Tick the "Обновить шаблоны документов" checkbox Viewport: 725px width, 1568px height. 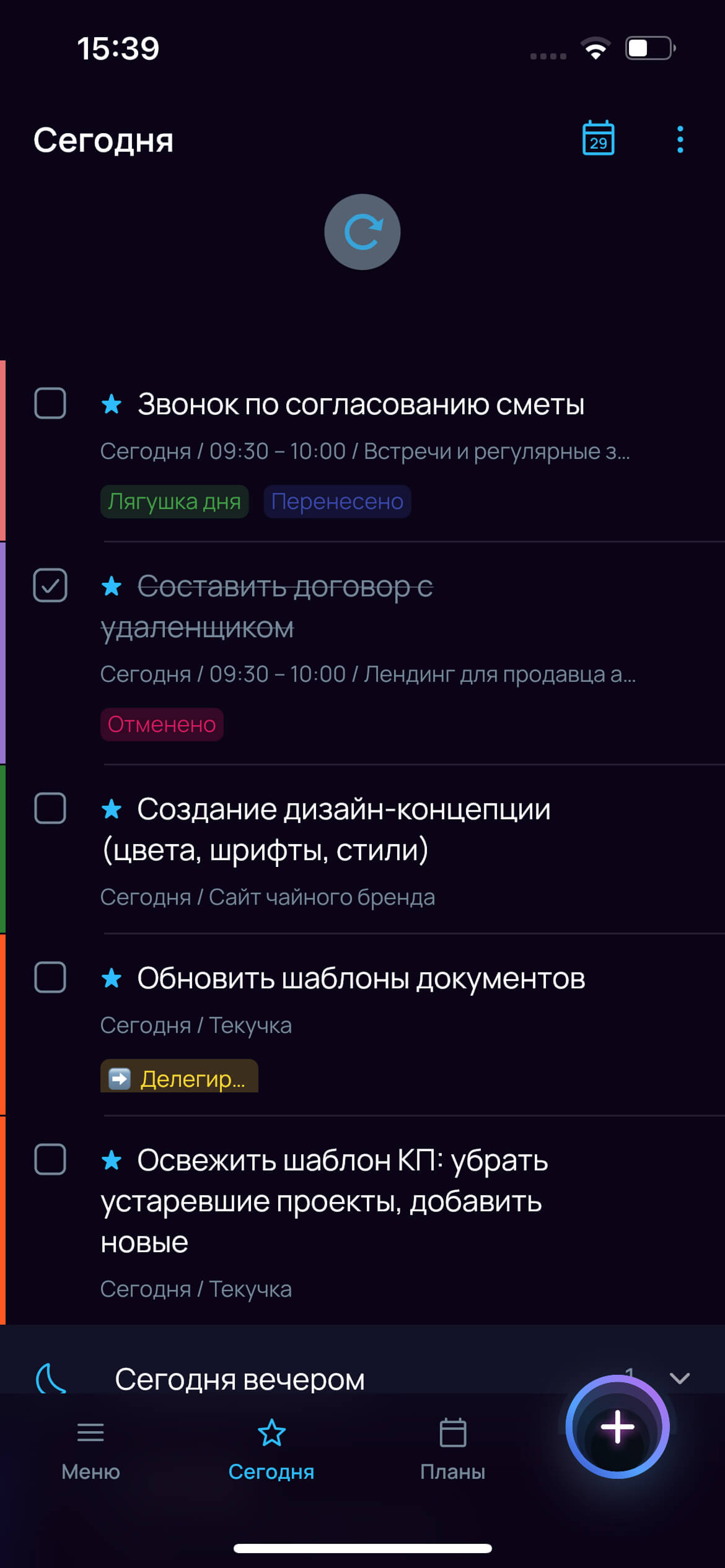pyautogui.click(x=50, y=977)
